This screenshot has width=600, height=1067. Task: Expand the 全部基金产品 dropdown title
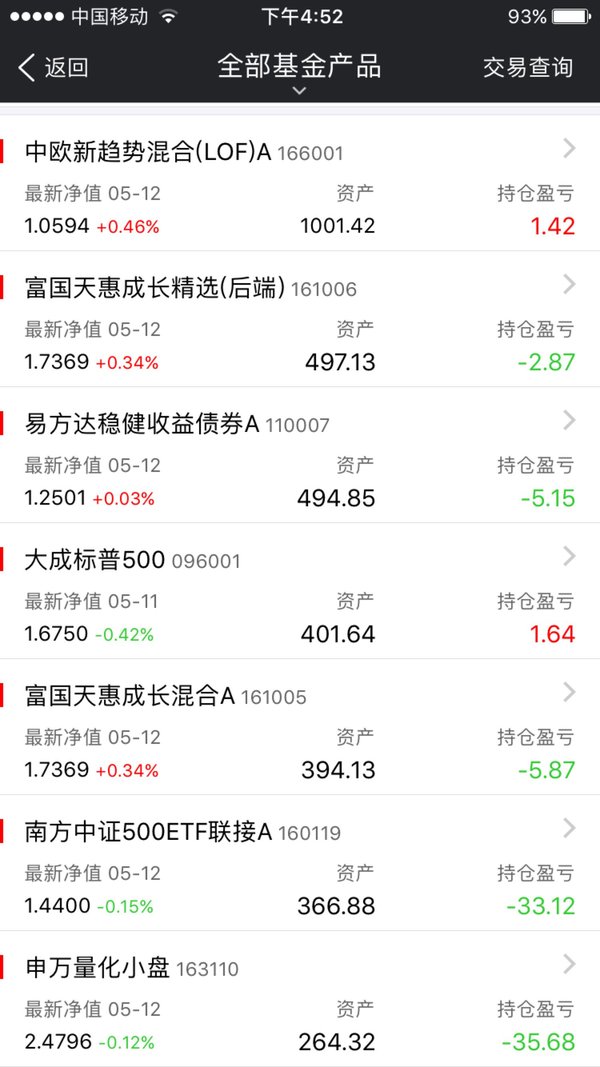click(x=299, y=73)
